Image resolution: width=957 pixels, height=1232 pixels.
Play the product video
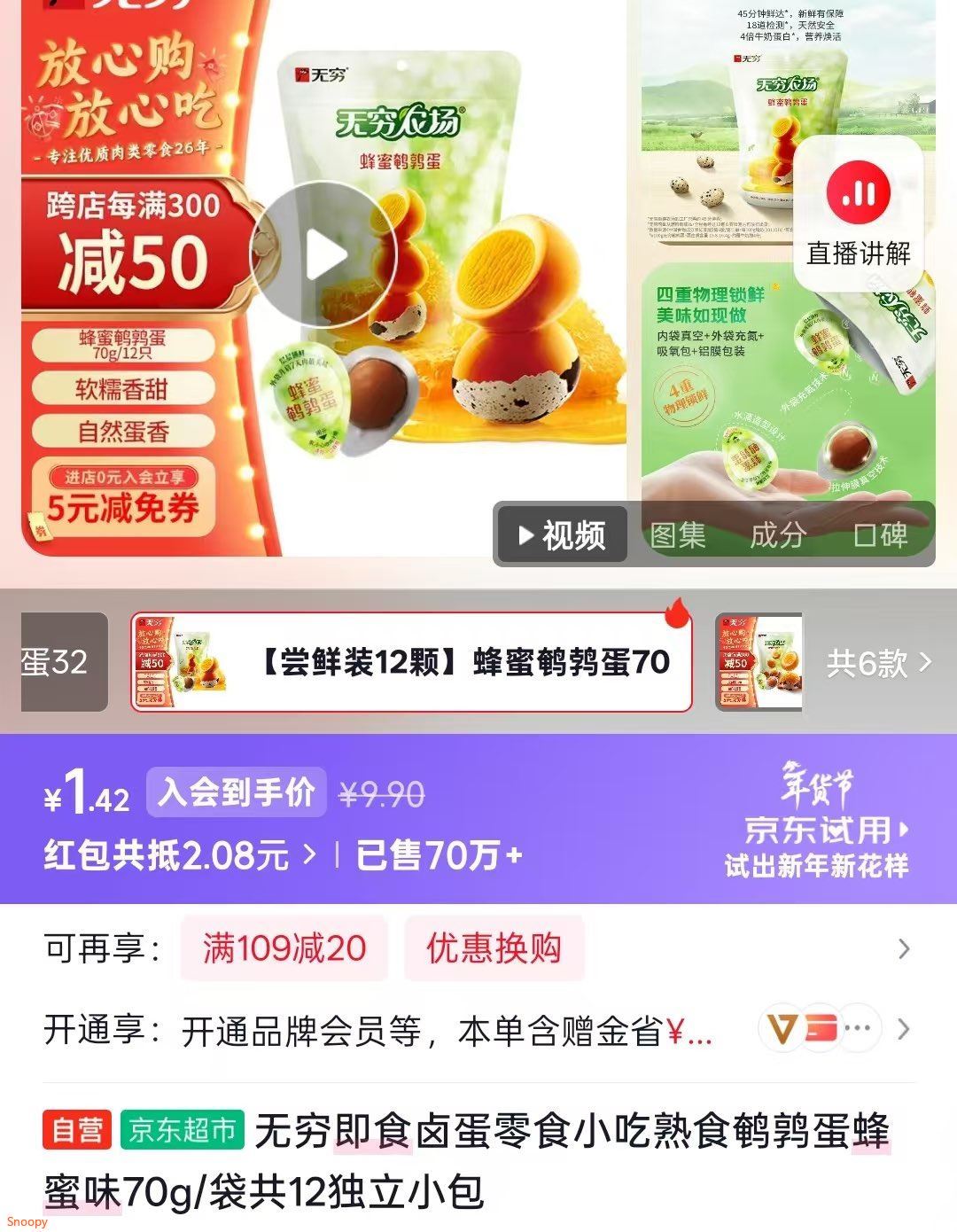(323, 256)
